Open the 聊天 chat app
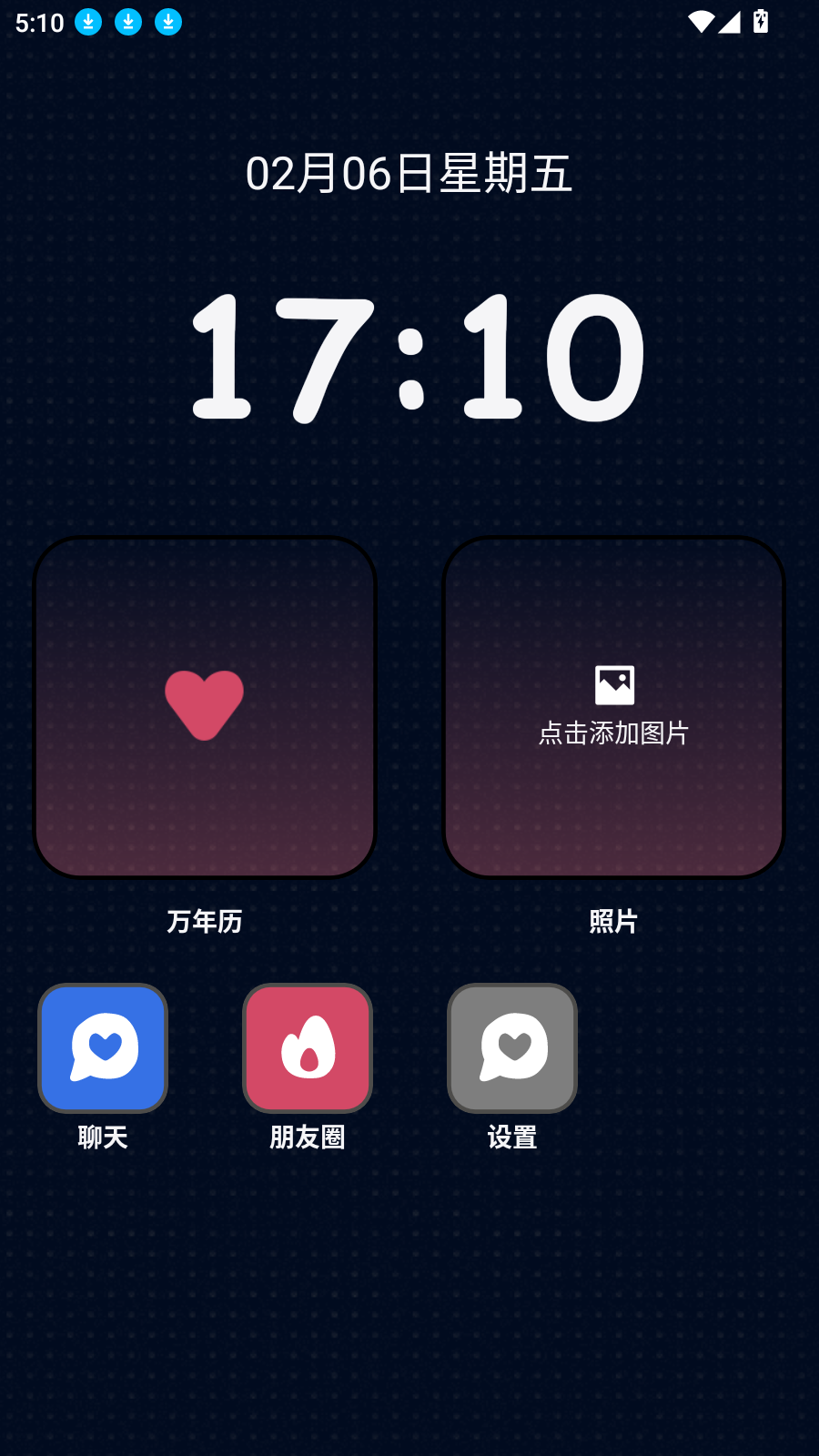This screenshot has height=1456, width=819. [x=103, y=1048]
